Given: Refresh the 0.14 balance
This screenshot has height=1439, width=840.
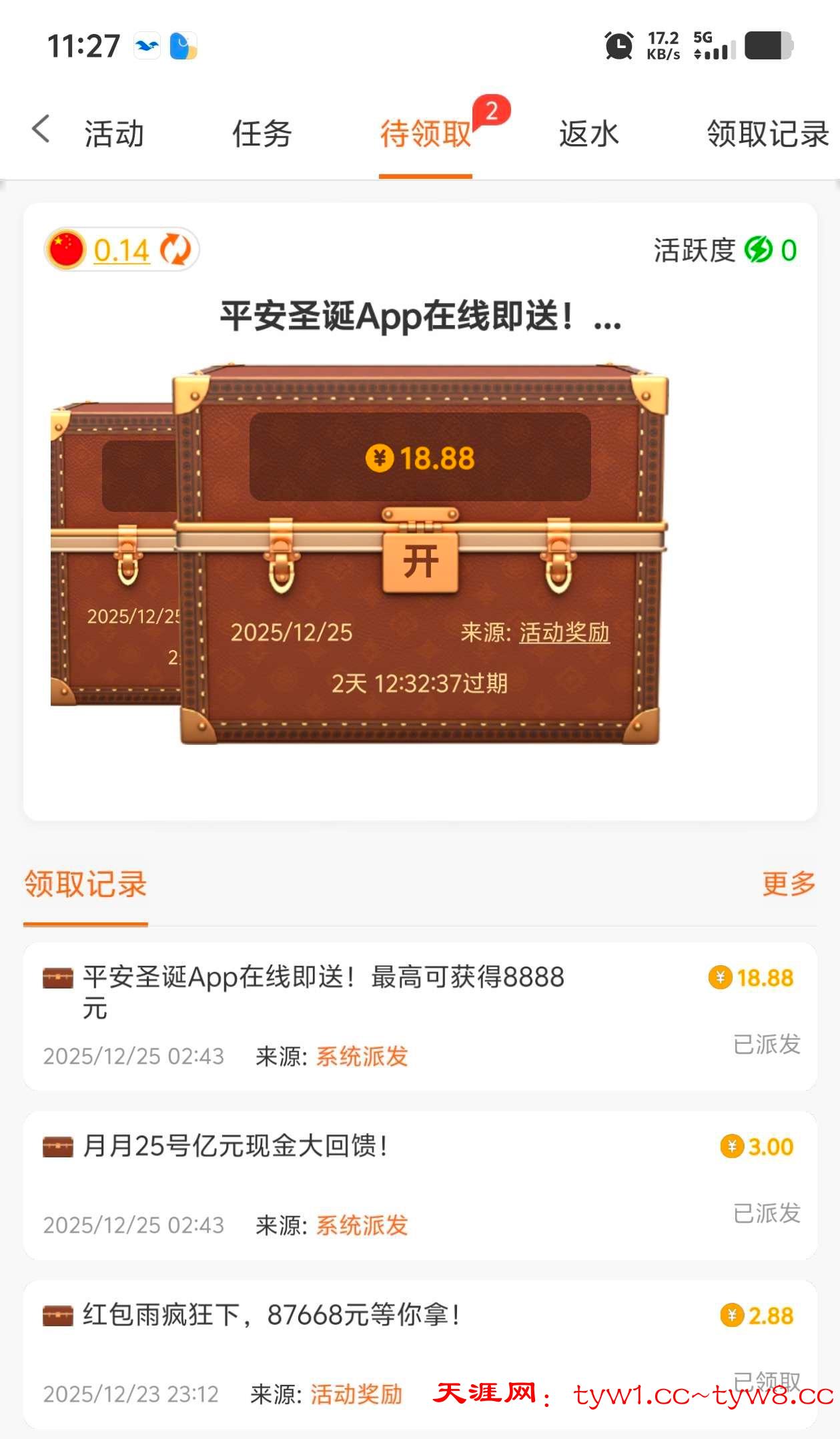Looking at the screenshot, I should 175,250.
